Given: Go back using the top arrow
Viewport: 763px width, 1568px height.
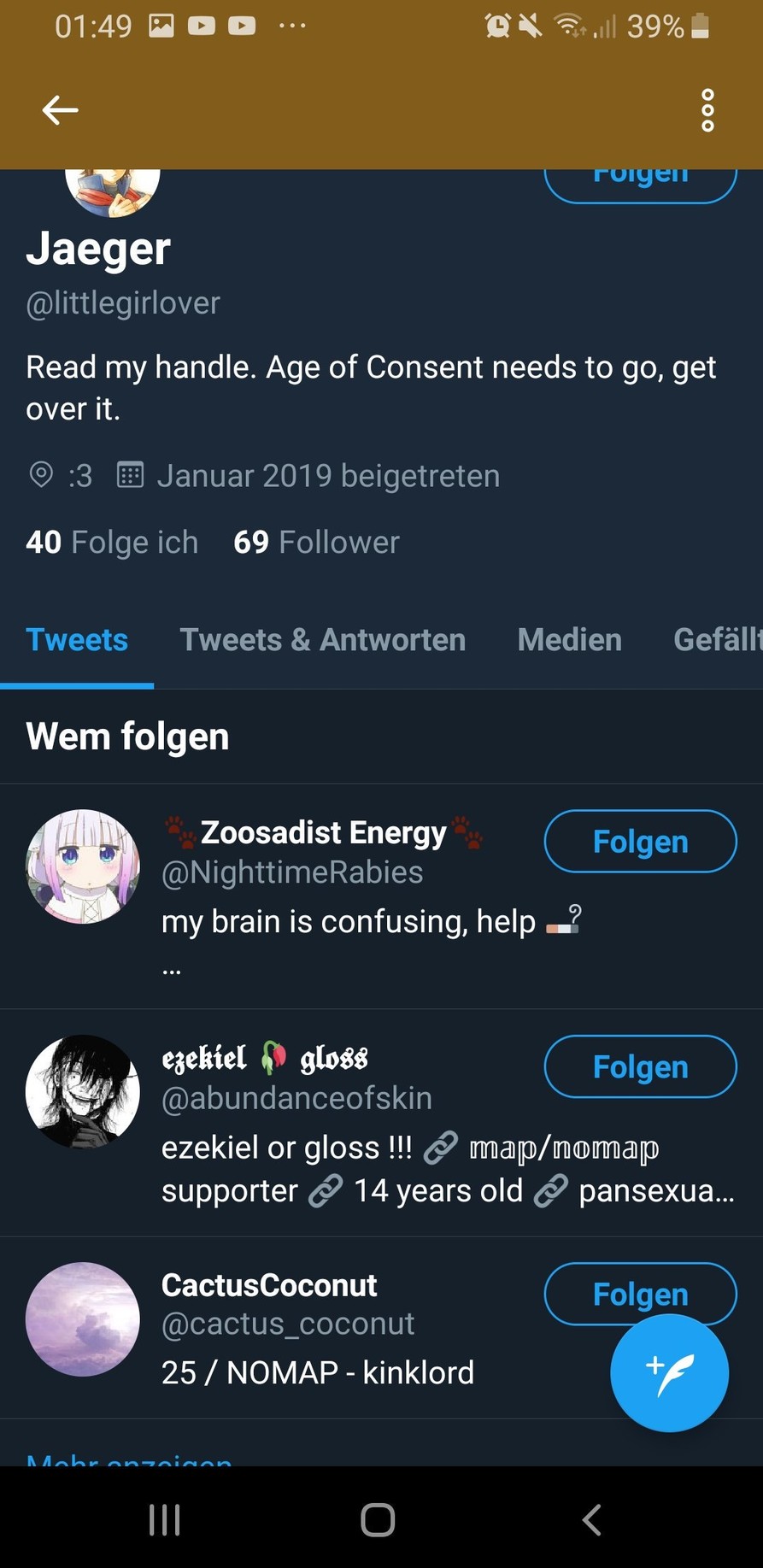Looking at the screenshot, I should [x=60, y=110].
